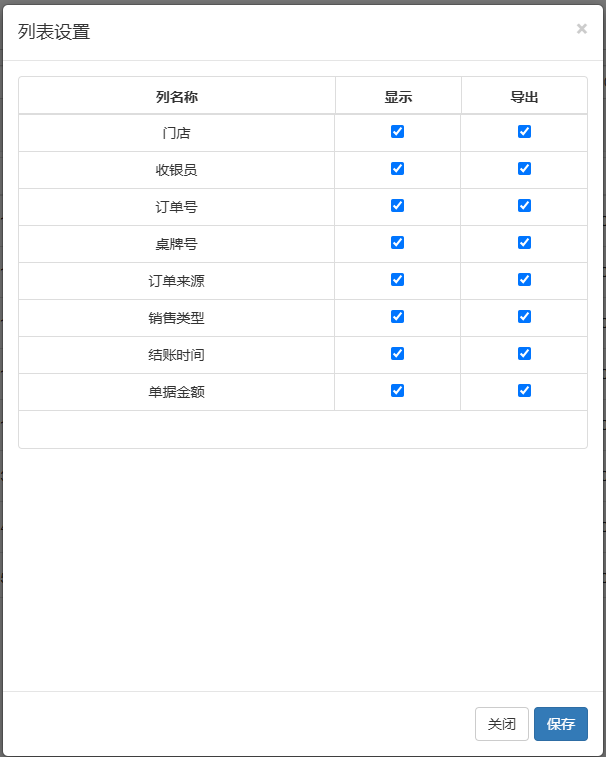The height and width of the screenshot is (757, 606).
Task: Uncheck 导出 for 销售类型
Action: coord(524,317)
